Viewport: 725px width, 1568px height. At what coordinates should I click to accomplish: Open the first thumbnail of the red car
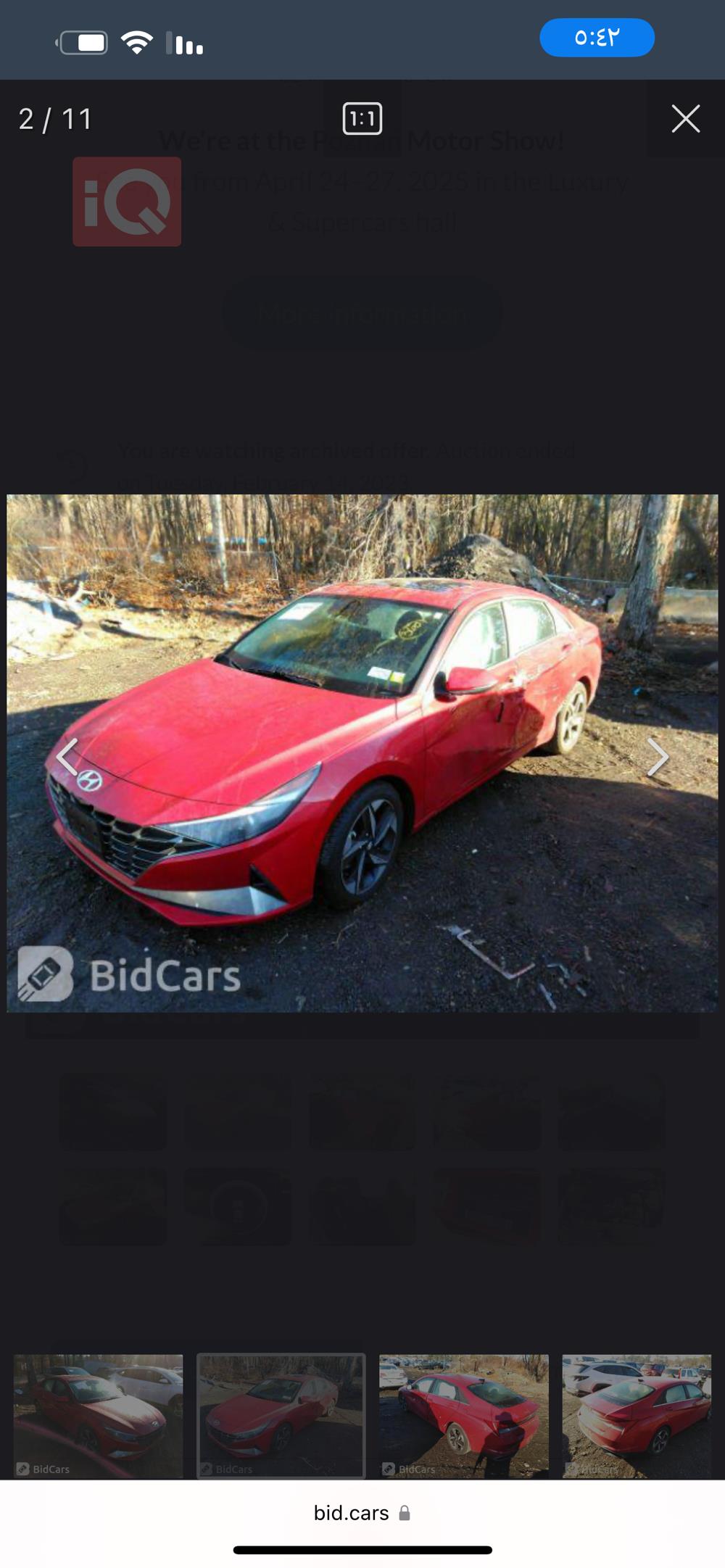pos(99,1415)
